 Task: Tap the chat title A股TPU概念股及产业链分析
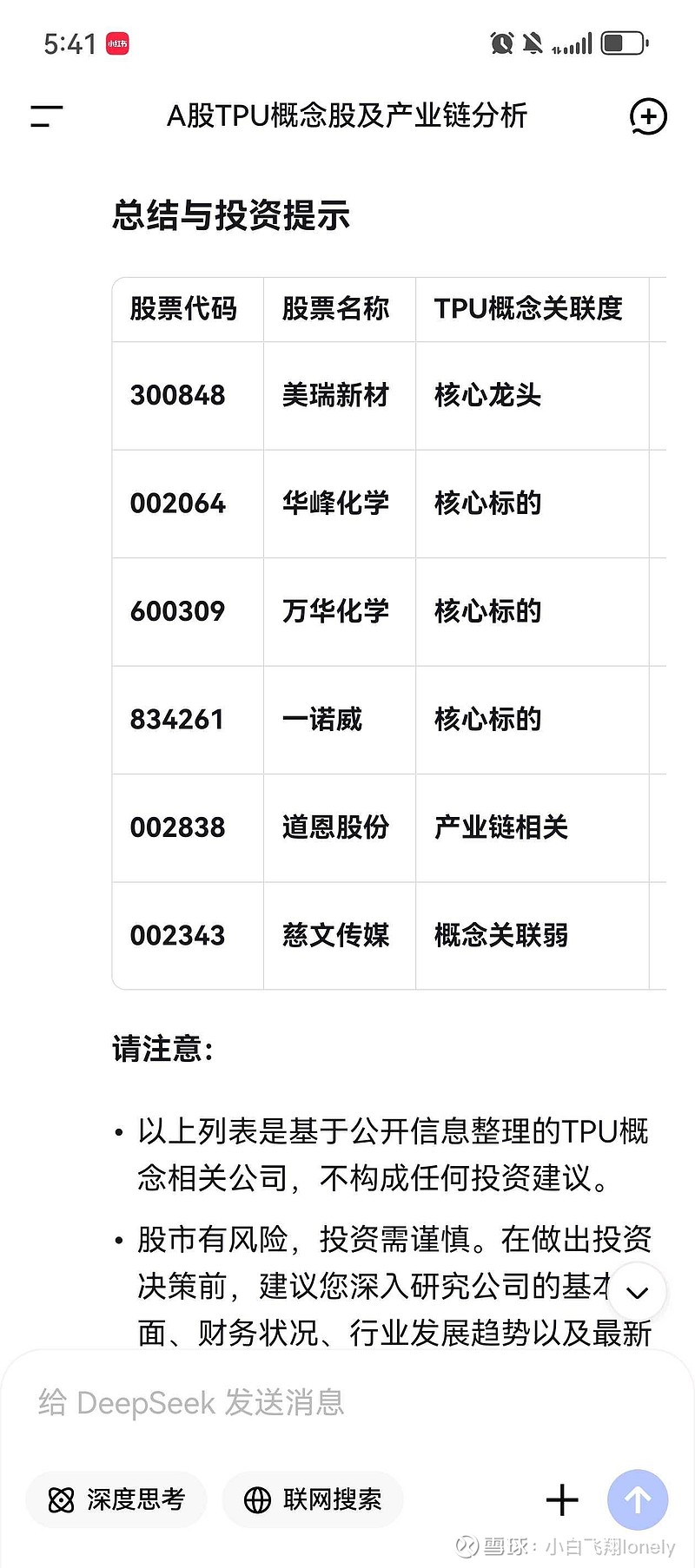347,115
